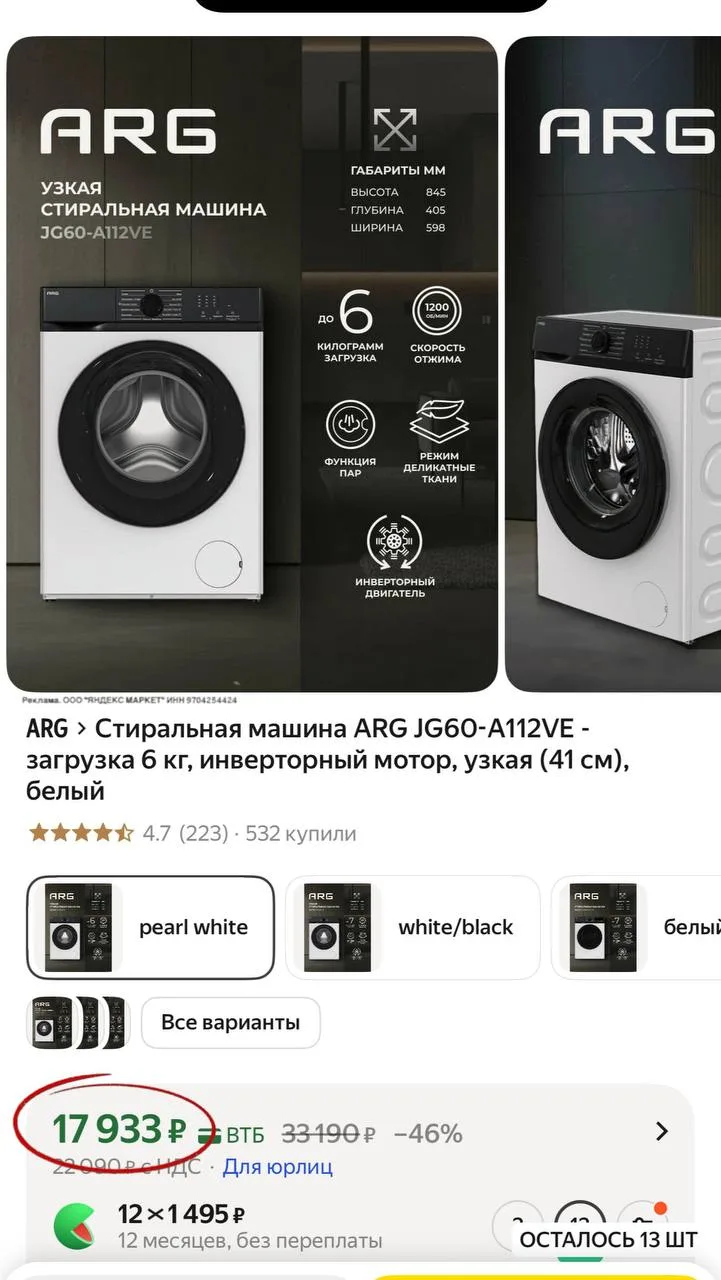Expand price details with the chevron arrow
The image size is (721, 1280).
[661, 1132]
